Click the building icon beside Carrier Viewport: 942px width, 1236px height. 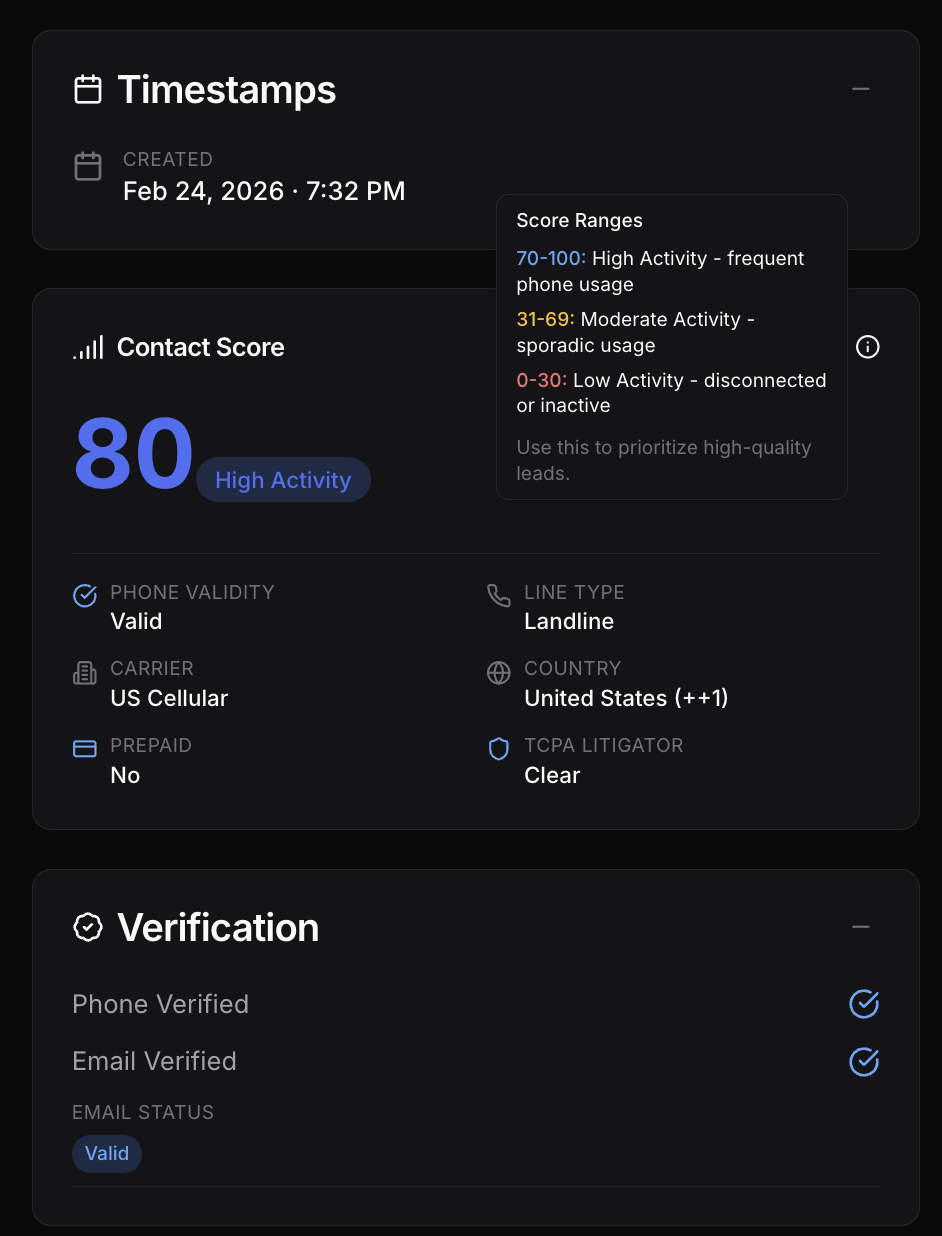84,672
